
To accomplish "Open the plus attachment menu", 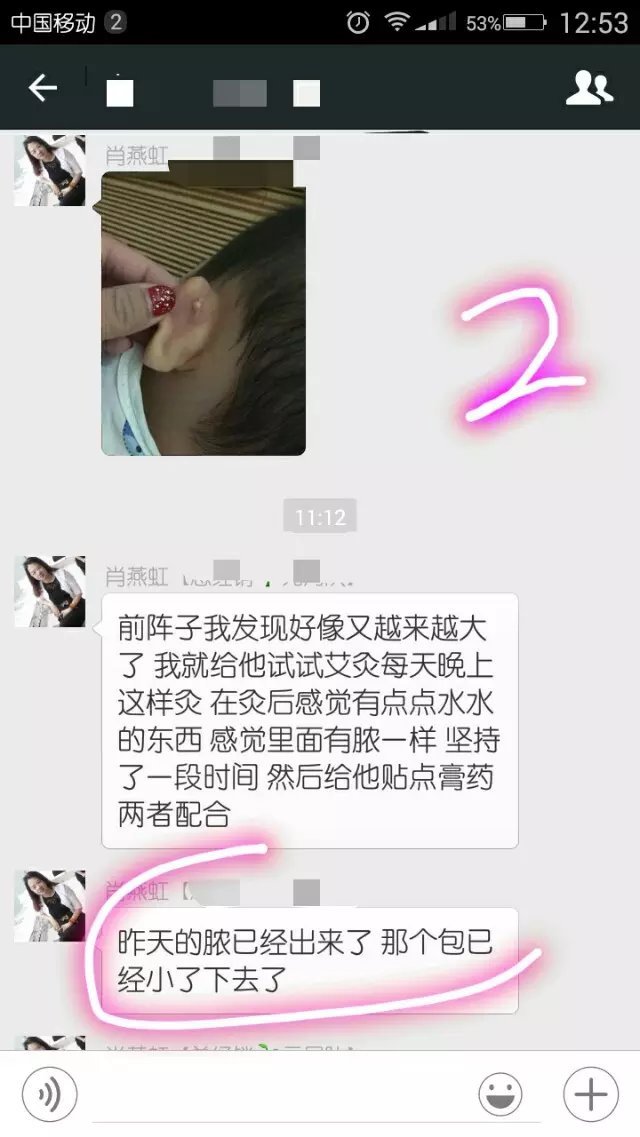I will click(x=590, y=1094).
